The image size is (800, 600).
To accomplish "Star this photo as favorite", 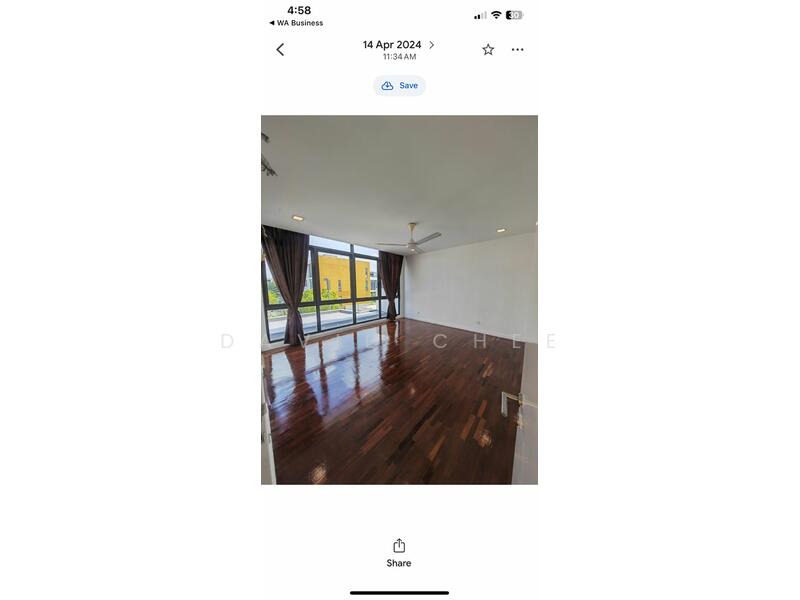I will pos(488,49).
